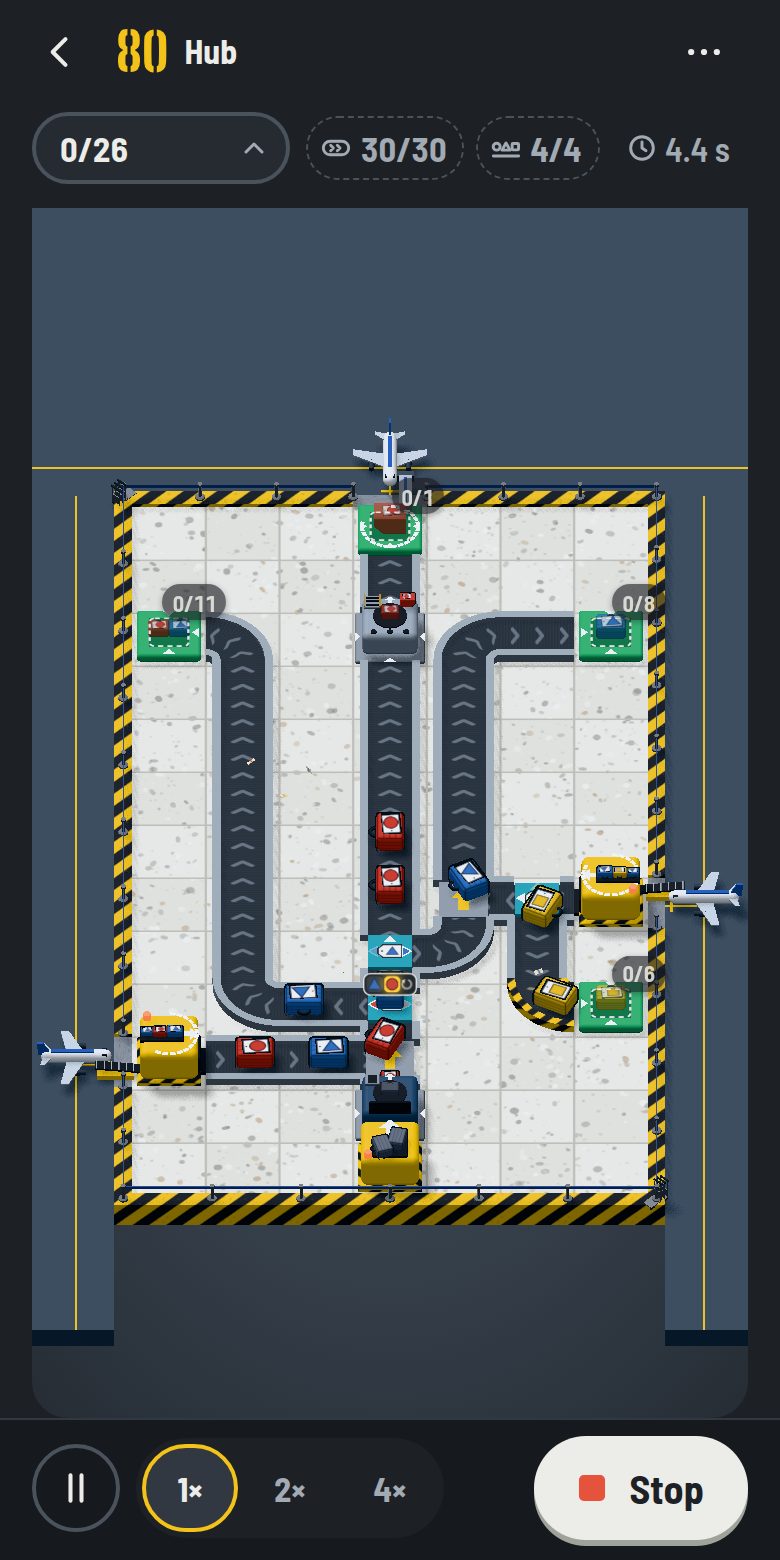Select 1× playback speed
The height and width of the screenshot is (1560, 780).
point(190,1490)
